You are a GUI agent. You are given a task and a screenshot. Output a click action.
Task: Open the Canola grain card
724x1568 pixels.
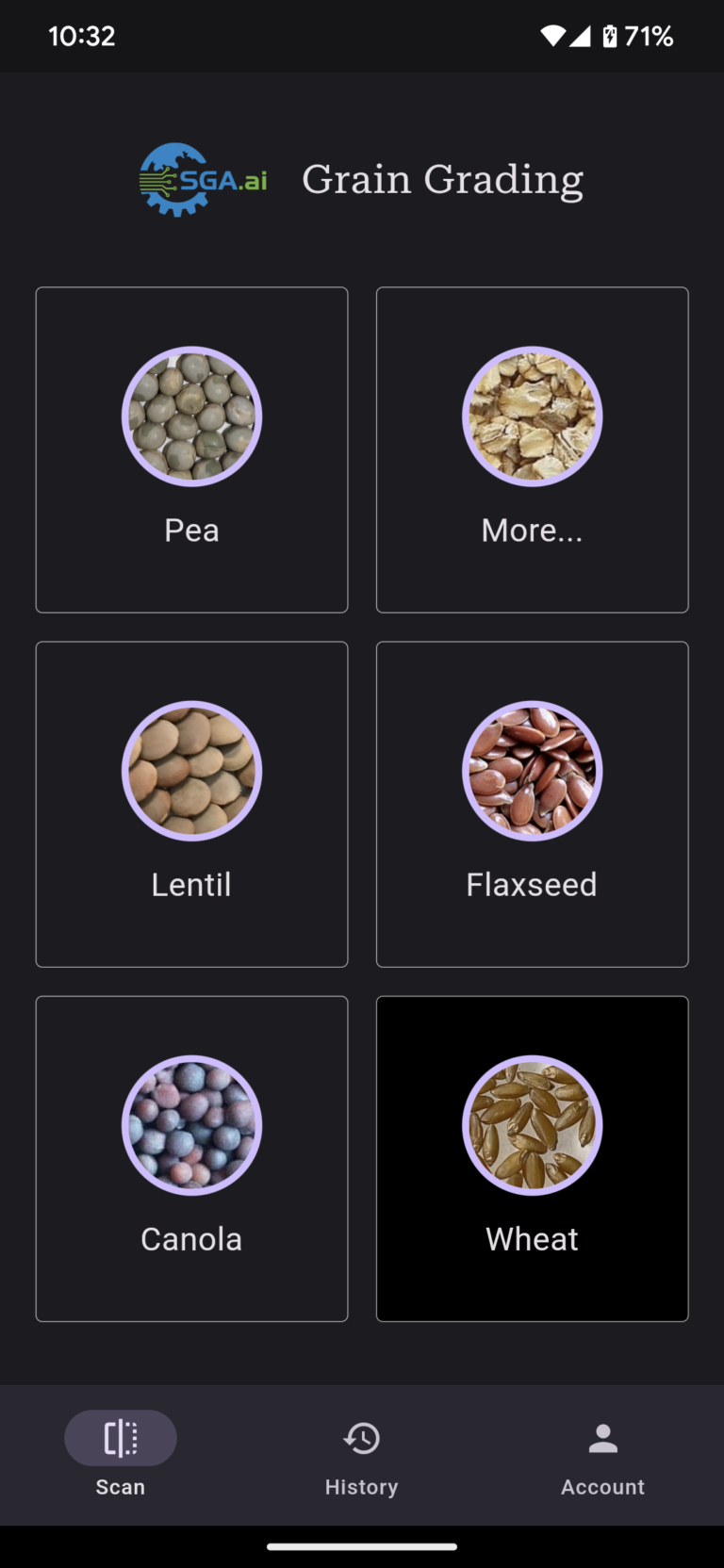click(x=191, y=1158)
